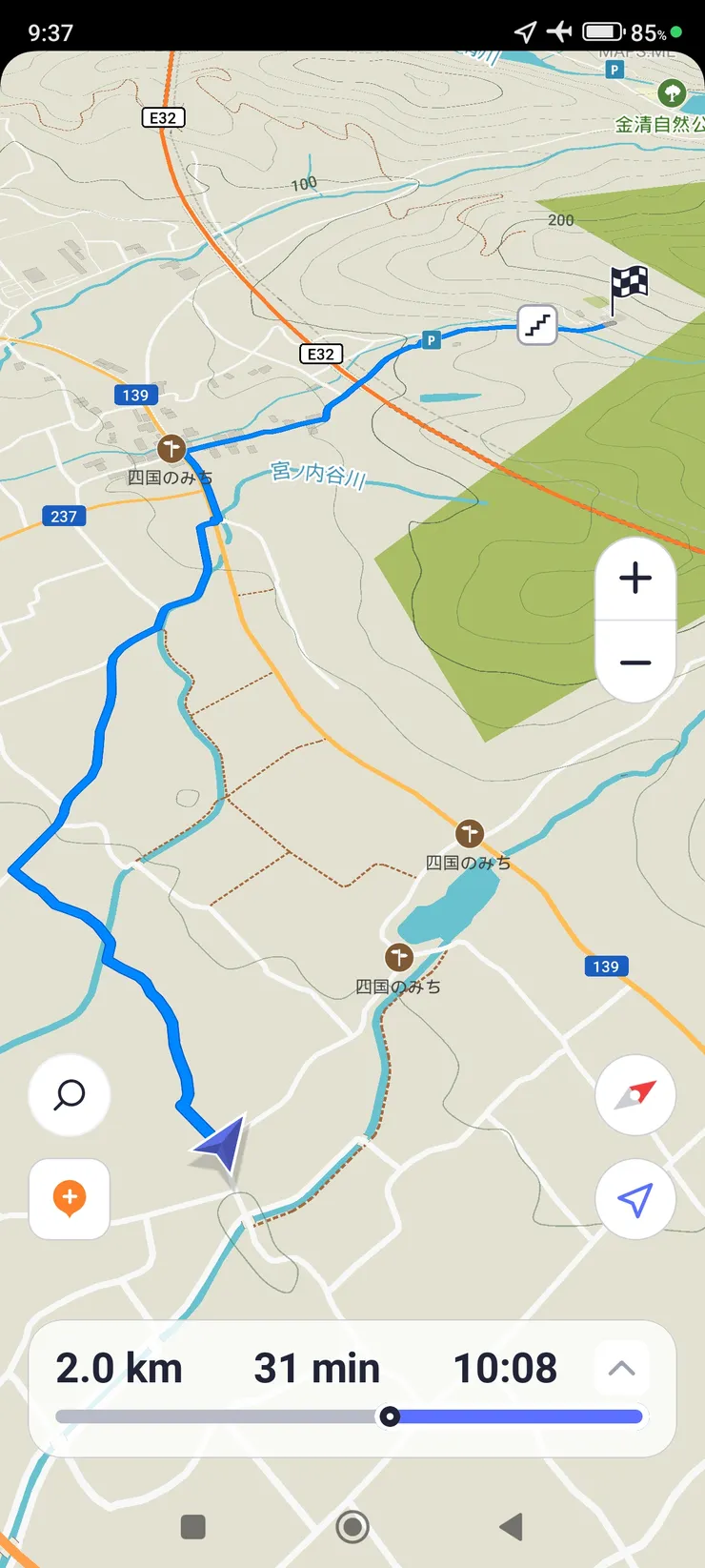Screen dimensions: 705x1568
Task: Add a bookmark at this location
Action: click(70, 1198)
